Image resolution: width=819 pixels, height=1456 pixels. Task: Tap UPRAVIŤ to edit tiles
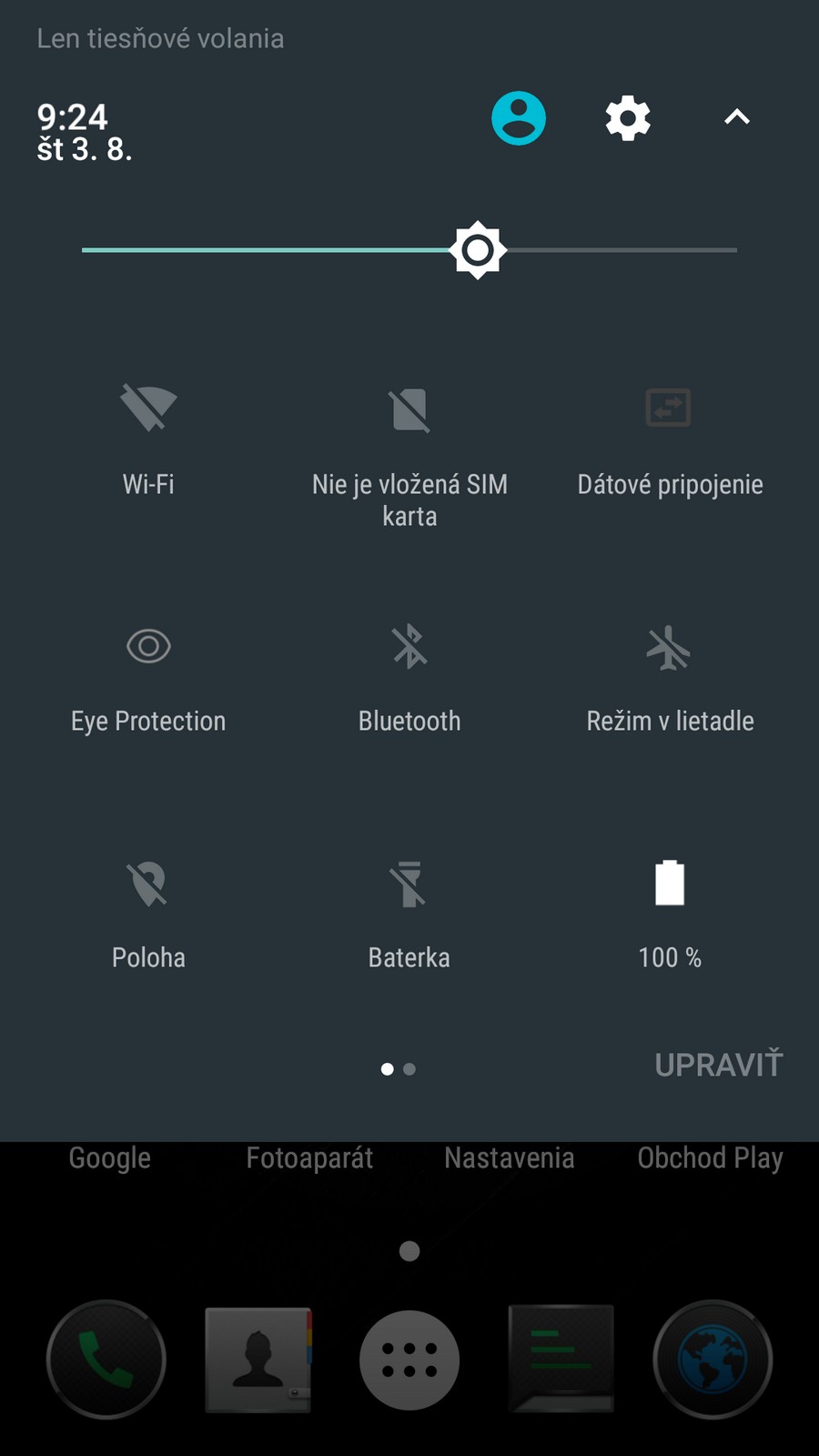pos(718,1065)
